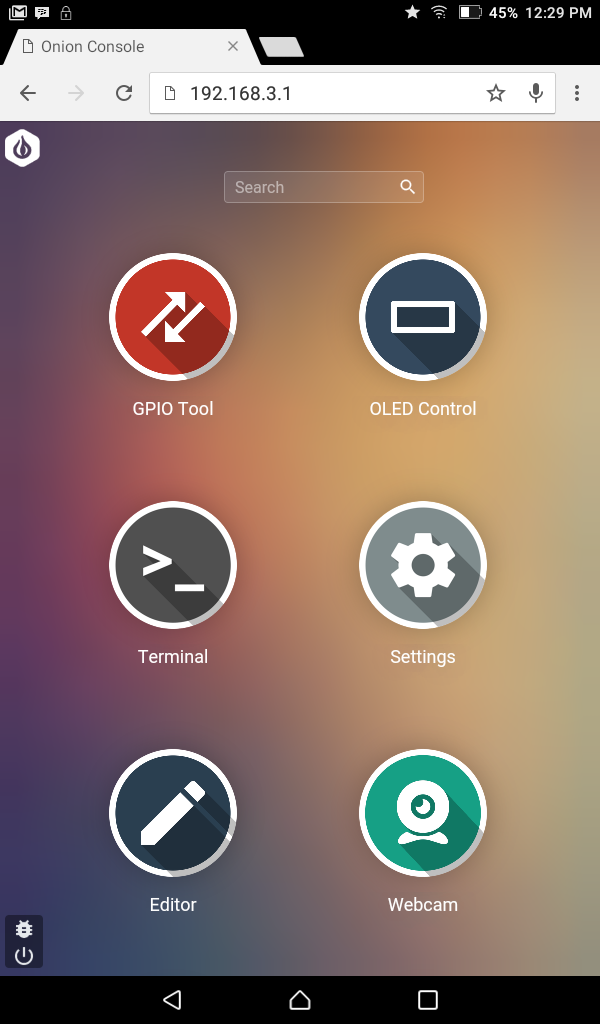Tap the Onion logo icon

(22, 148)
